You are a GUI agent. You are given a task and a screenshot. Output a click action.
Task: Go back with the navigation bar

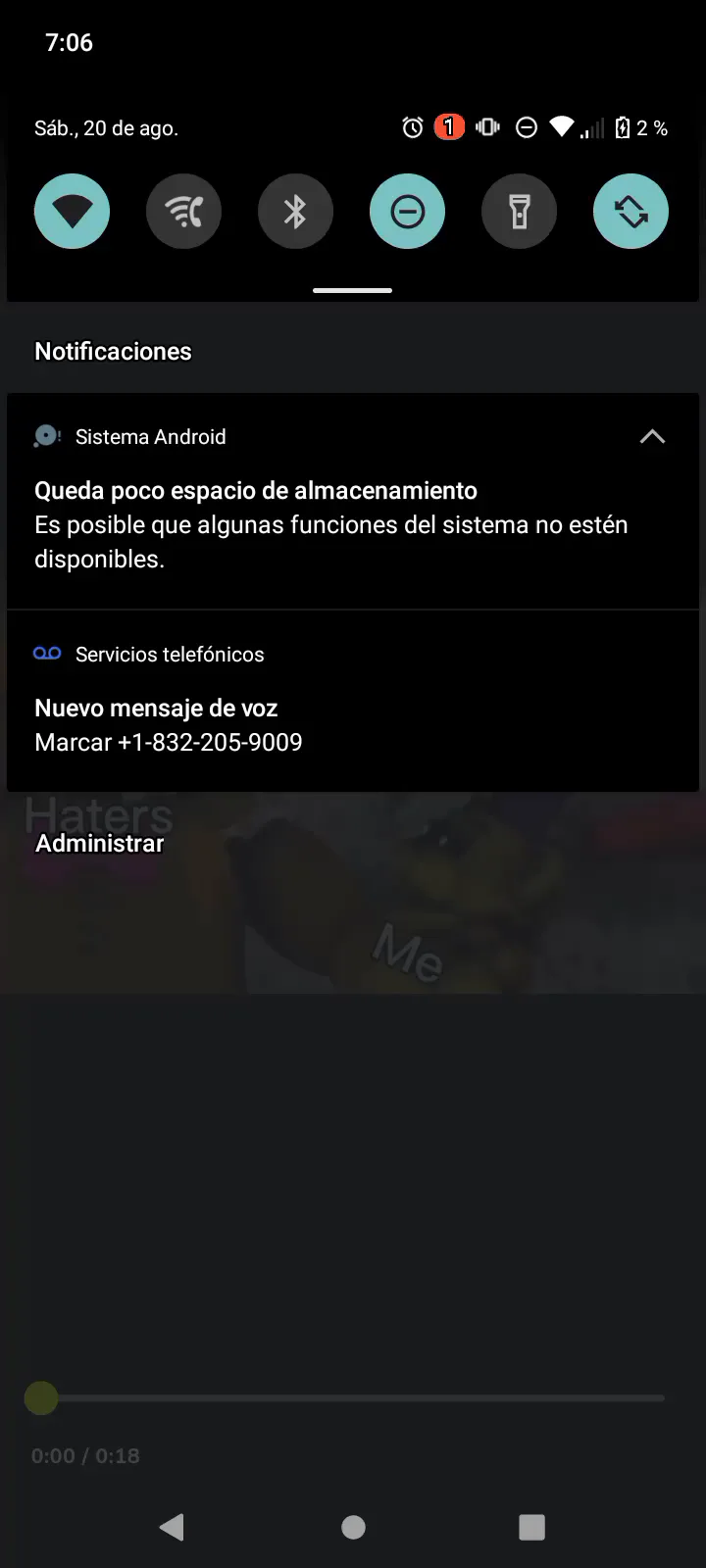173,1527
